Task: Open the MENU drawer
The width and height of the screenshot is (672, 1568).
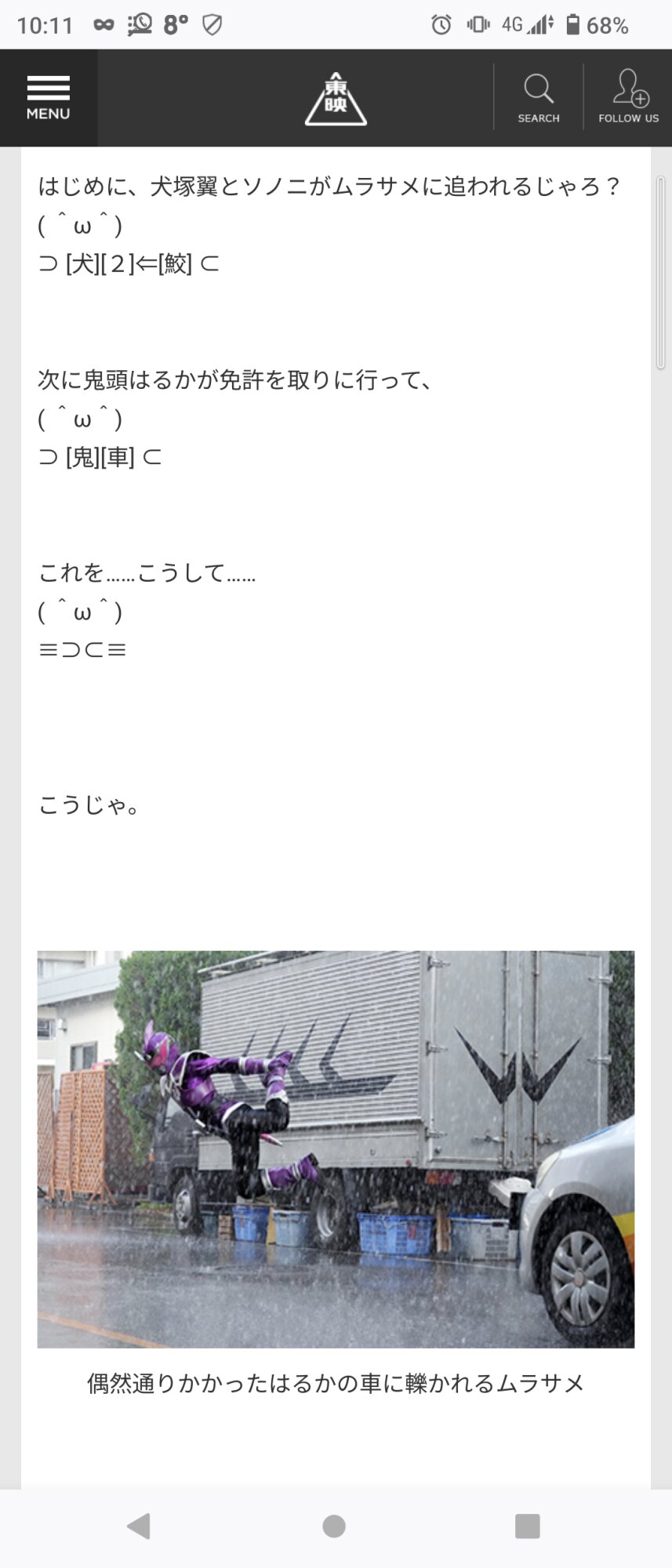Action: (49, 98)
